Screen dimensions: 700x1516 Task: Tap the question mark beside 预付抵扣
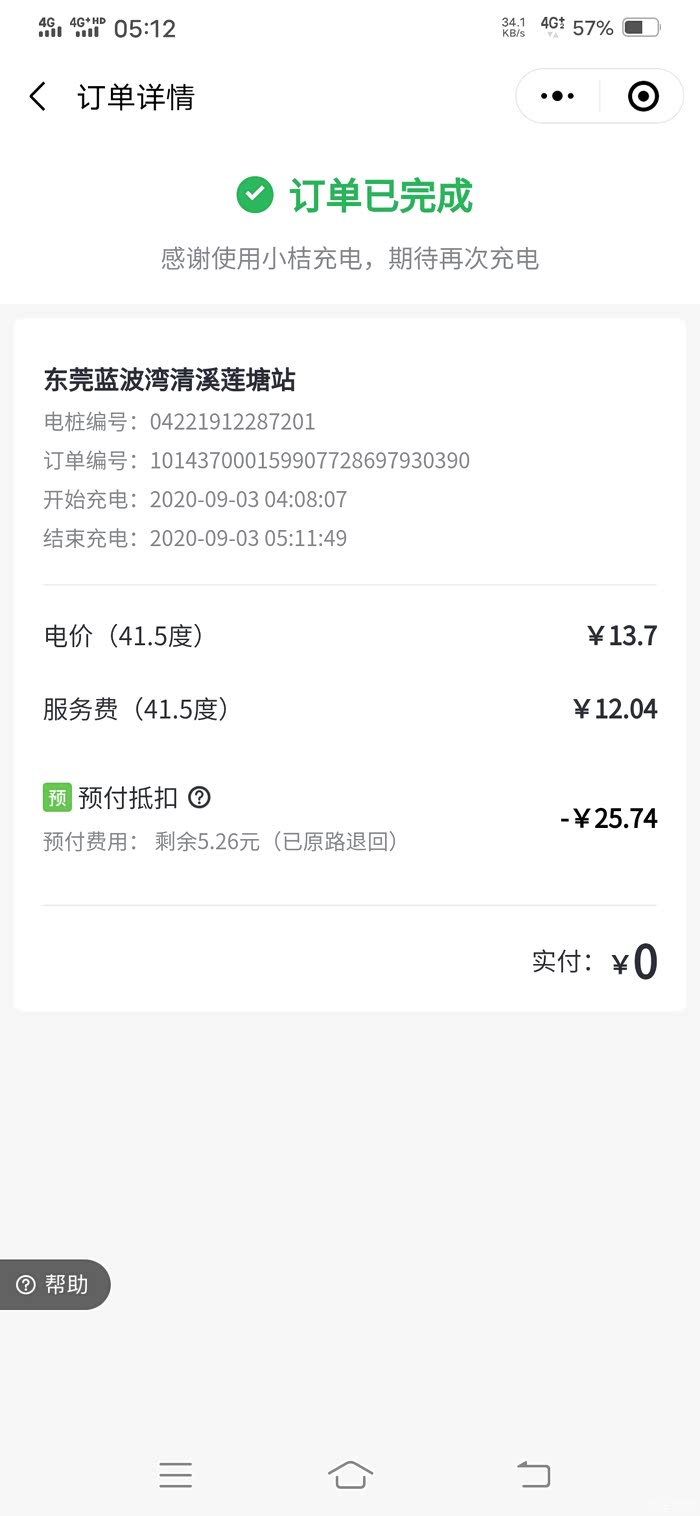coord(200,797)
